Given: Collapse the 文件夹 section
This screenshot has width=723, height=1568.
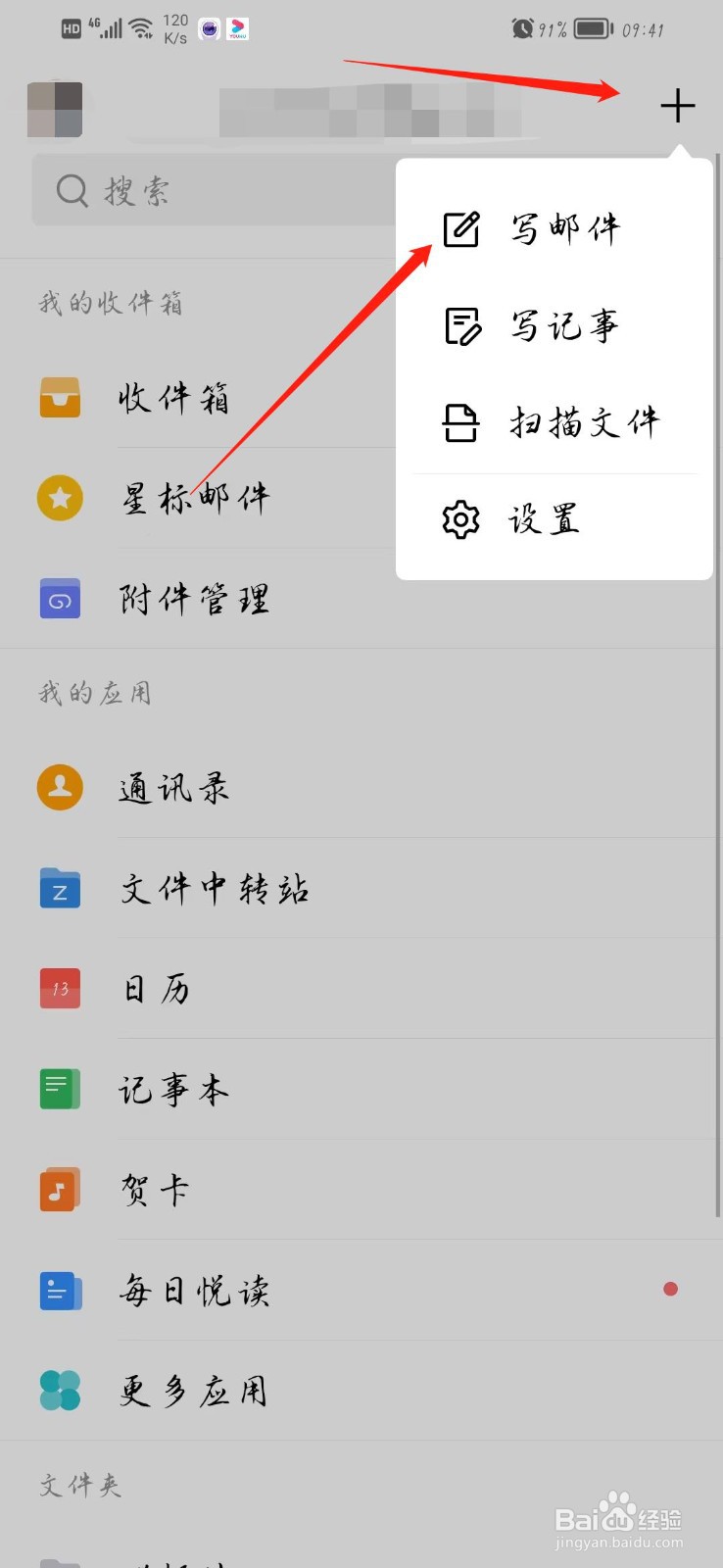Looking at the screenshot, I should [x=78, y=1486].
